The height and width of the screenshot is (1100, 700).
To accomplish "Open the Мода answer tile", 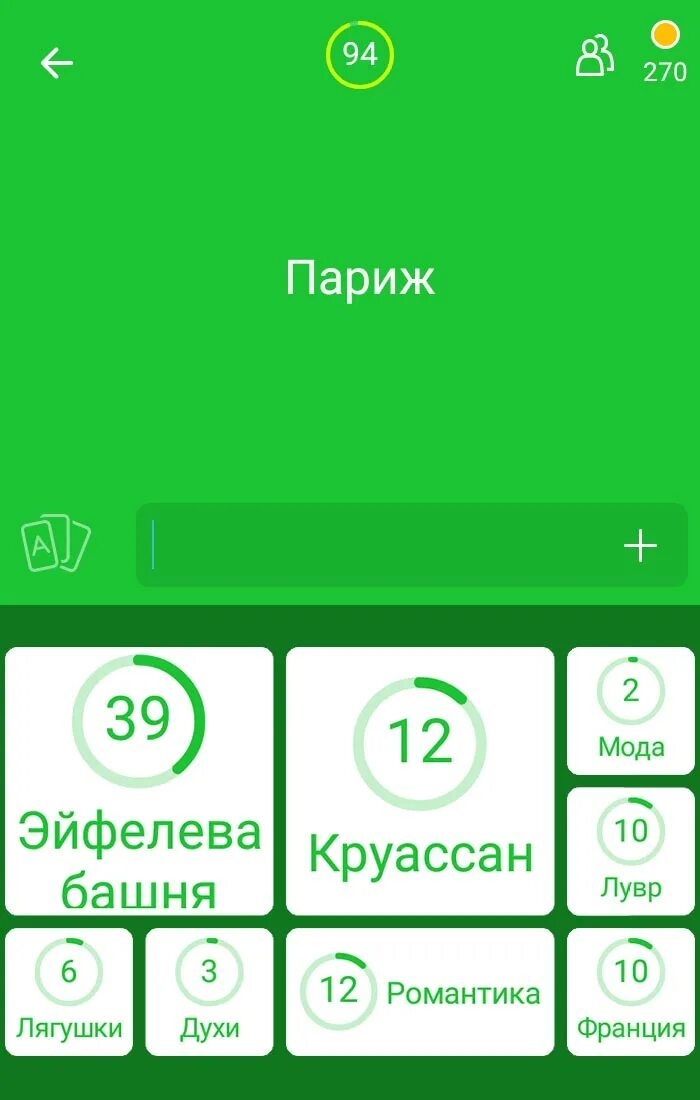I will [631, 711].
